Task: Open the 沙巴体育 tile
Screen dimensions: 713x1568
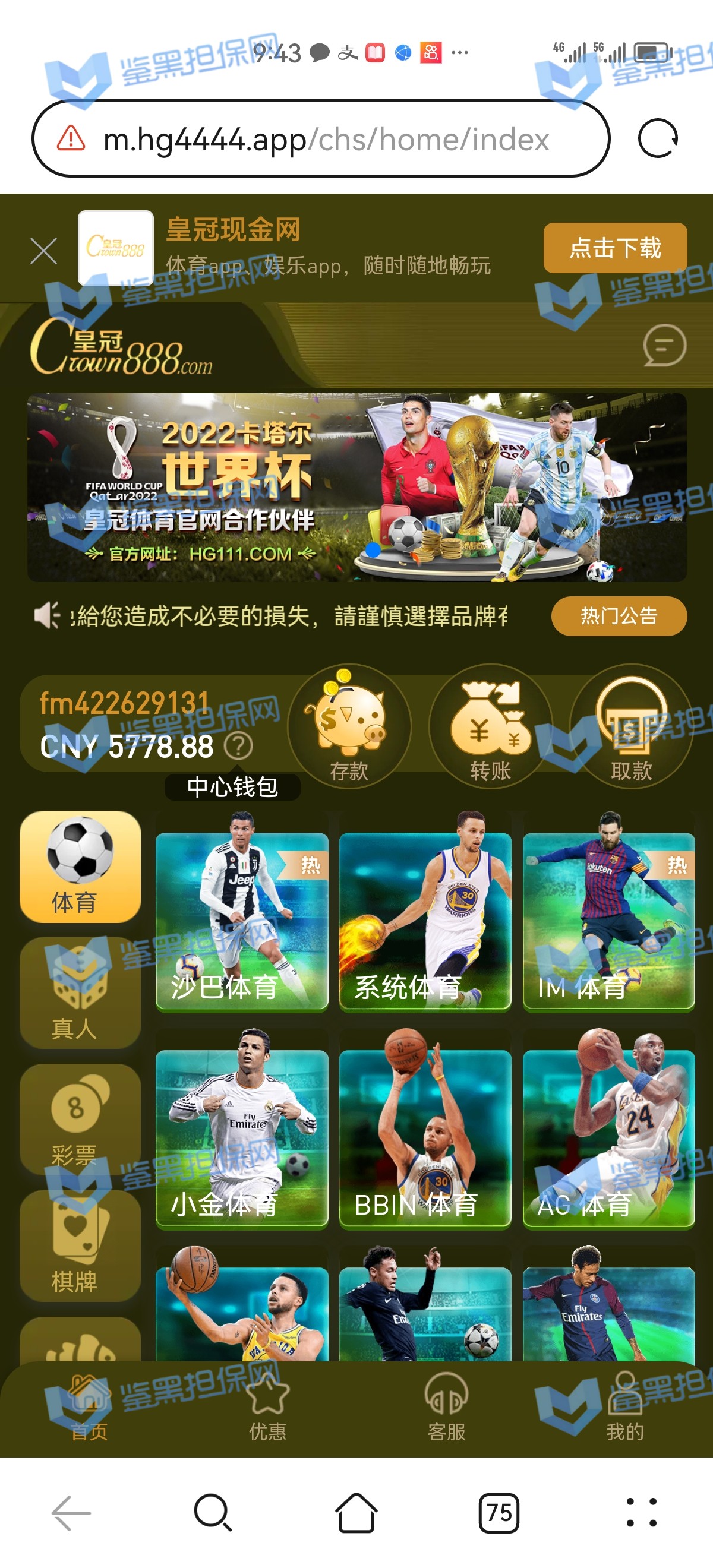Action: point(242,921)
